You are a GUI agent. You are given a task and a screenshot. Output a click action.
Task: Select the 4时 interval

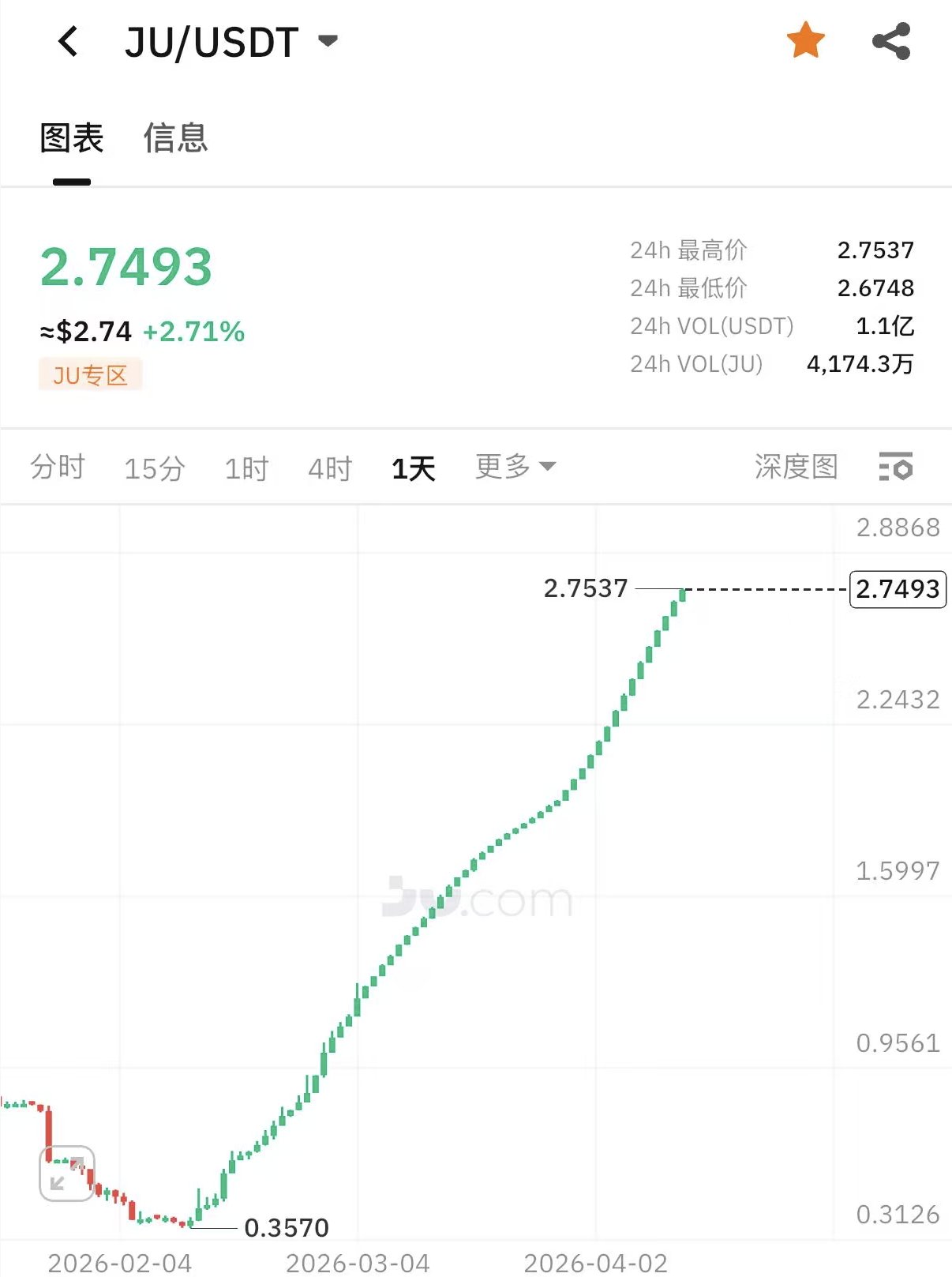[x=330, y=468]
